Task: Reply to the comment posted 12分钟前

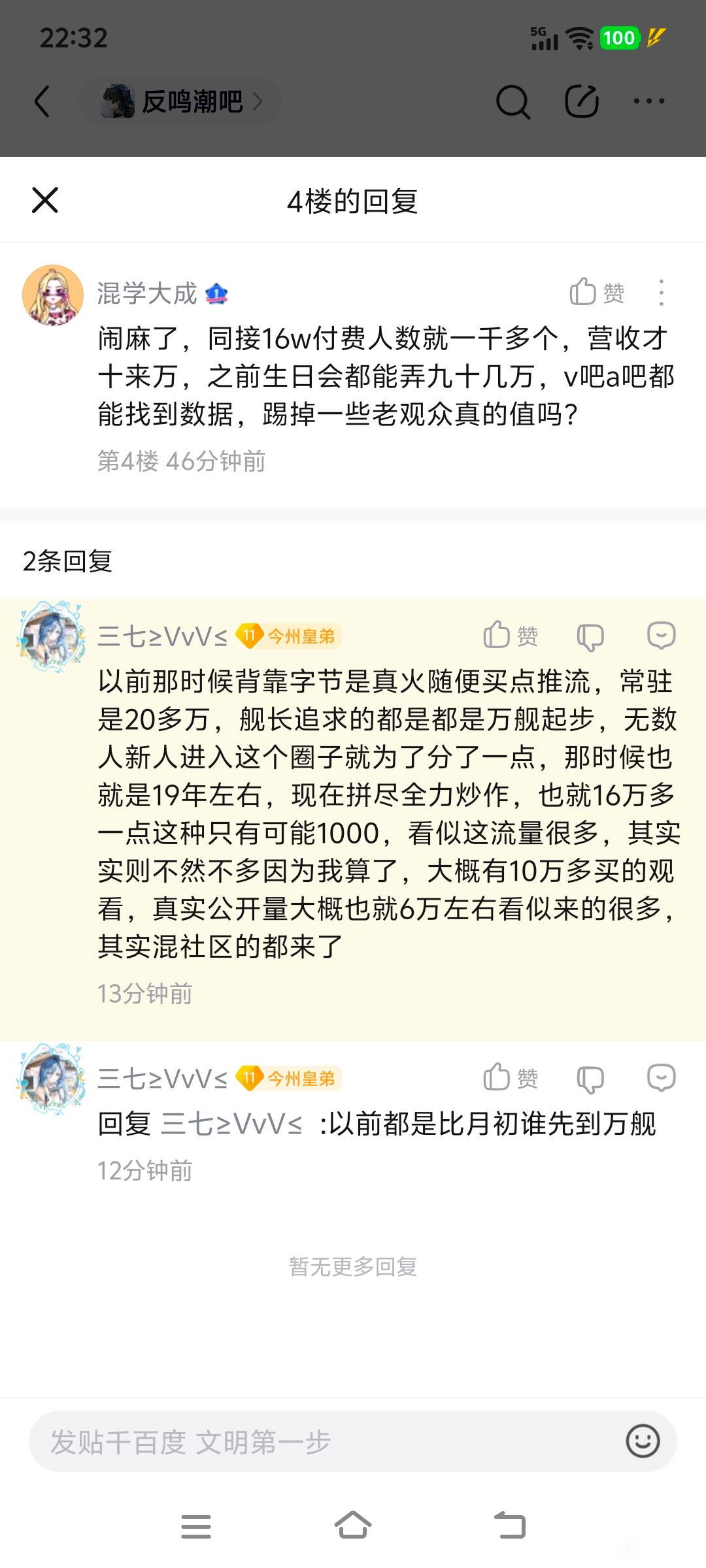Action: tap(661, 1077)
